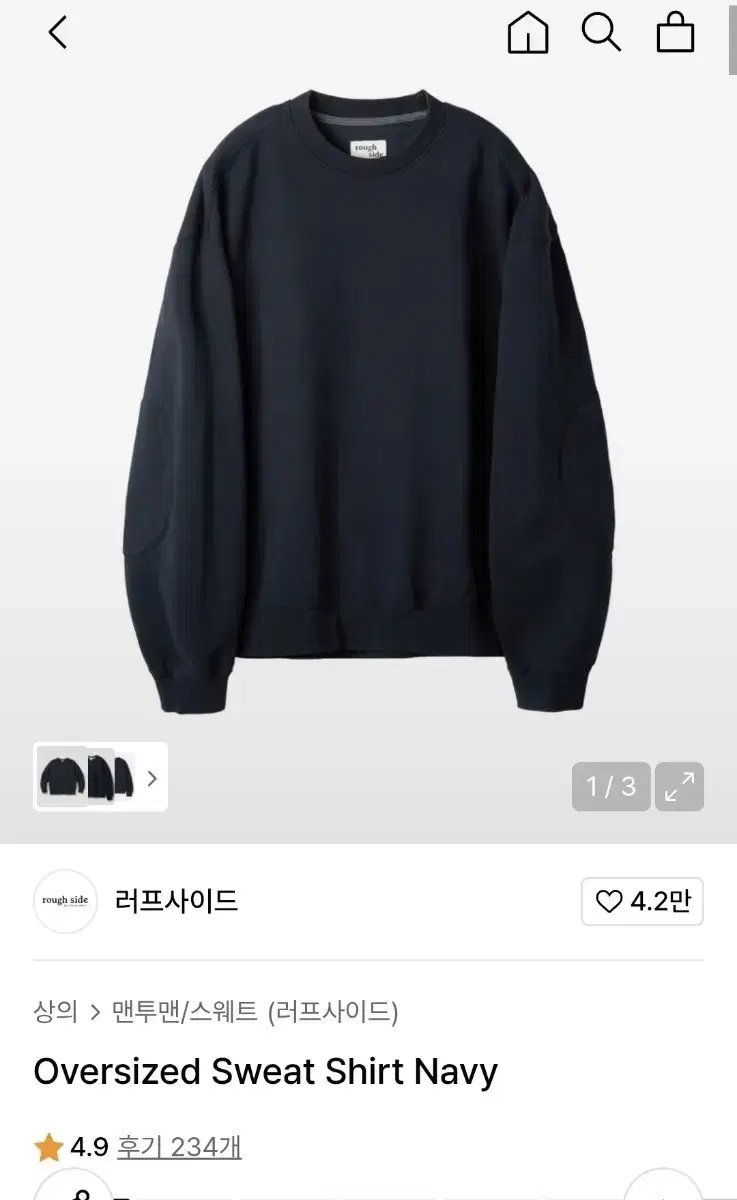Select the third sweatshirt thumbnail
737x1200 pixels.
[126, 778]
